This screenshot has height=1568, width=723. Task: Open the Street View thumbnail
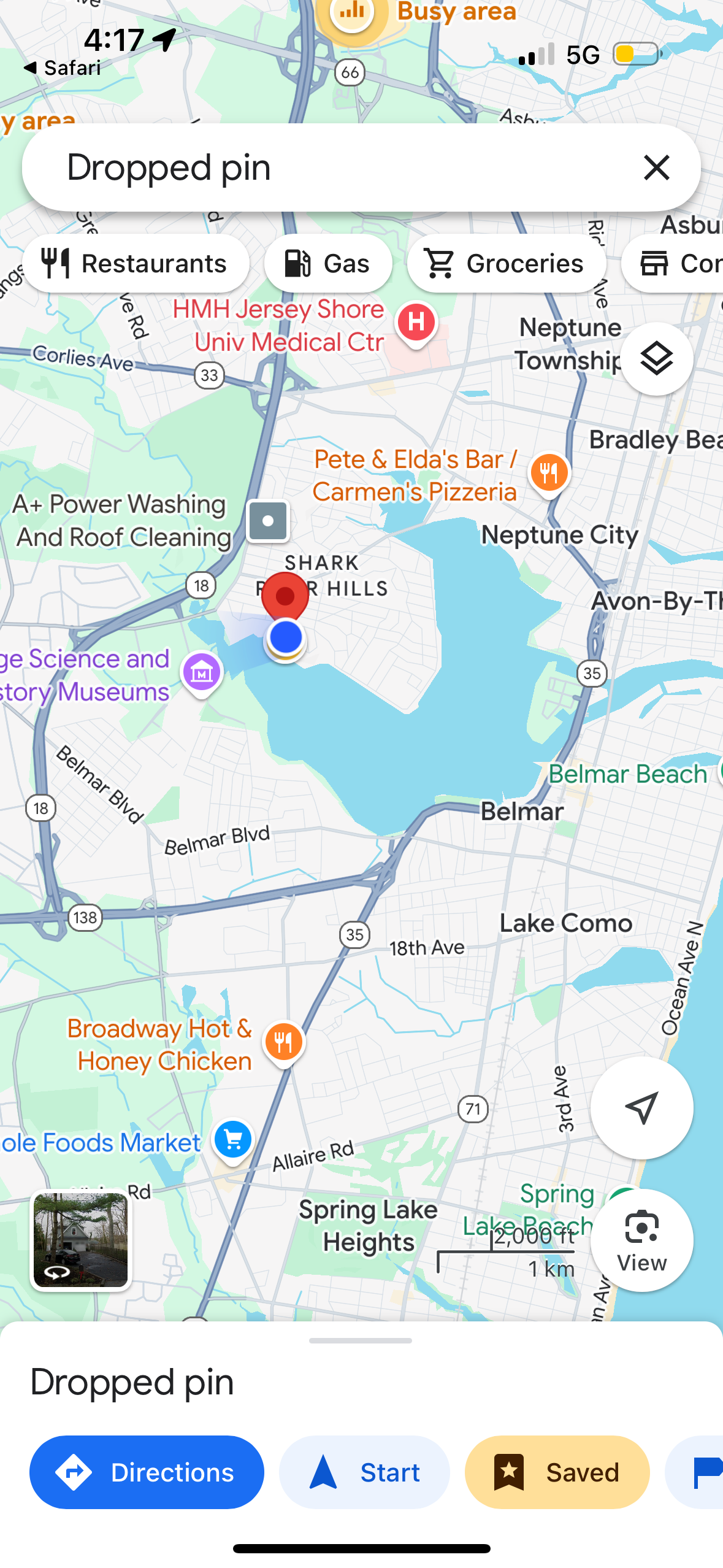pyautogui.click(x=81, y=1240)
